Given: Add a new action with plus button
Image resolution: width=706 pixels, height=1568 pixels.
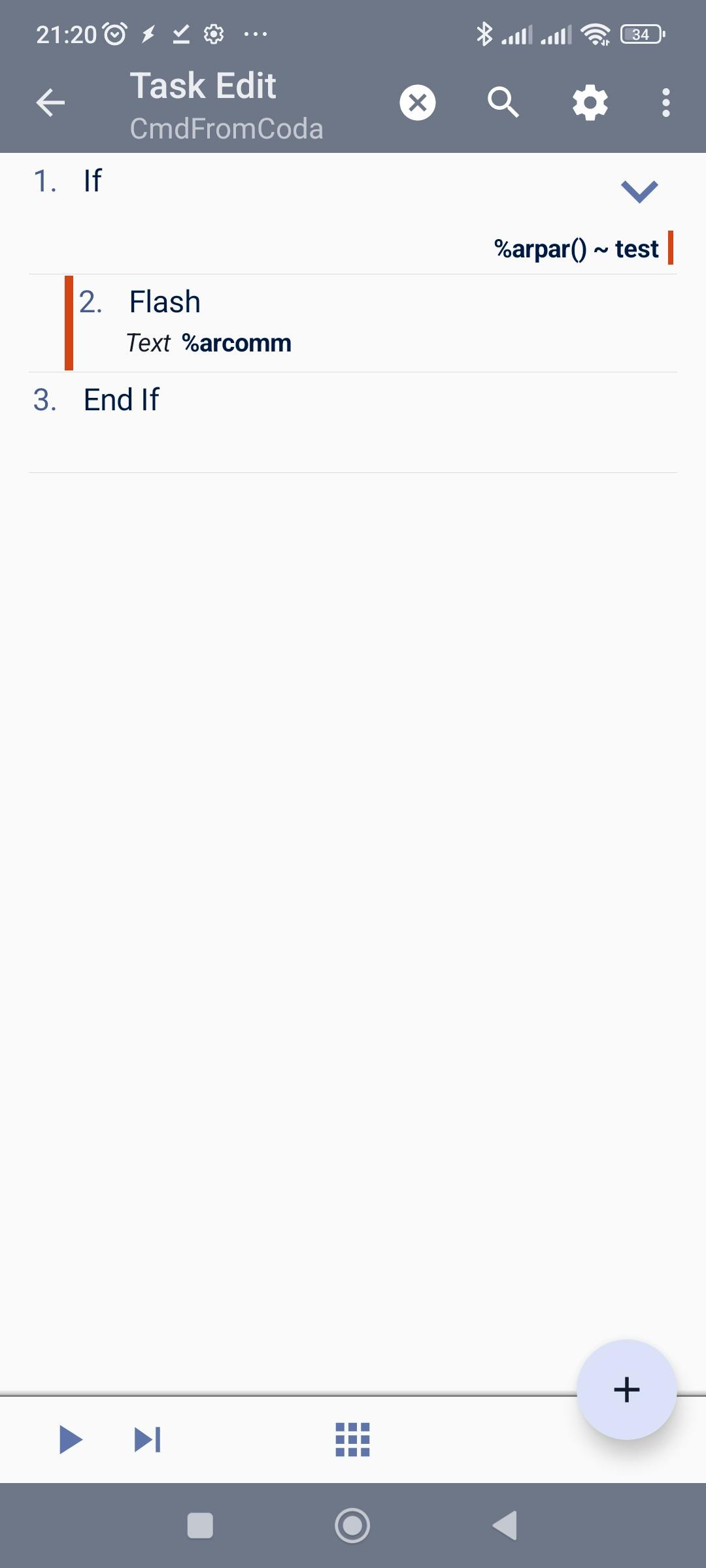Looking at the screenshot, I should pyautogui.click(x=626, y=1390).
